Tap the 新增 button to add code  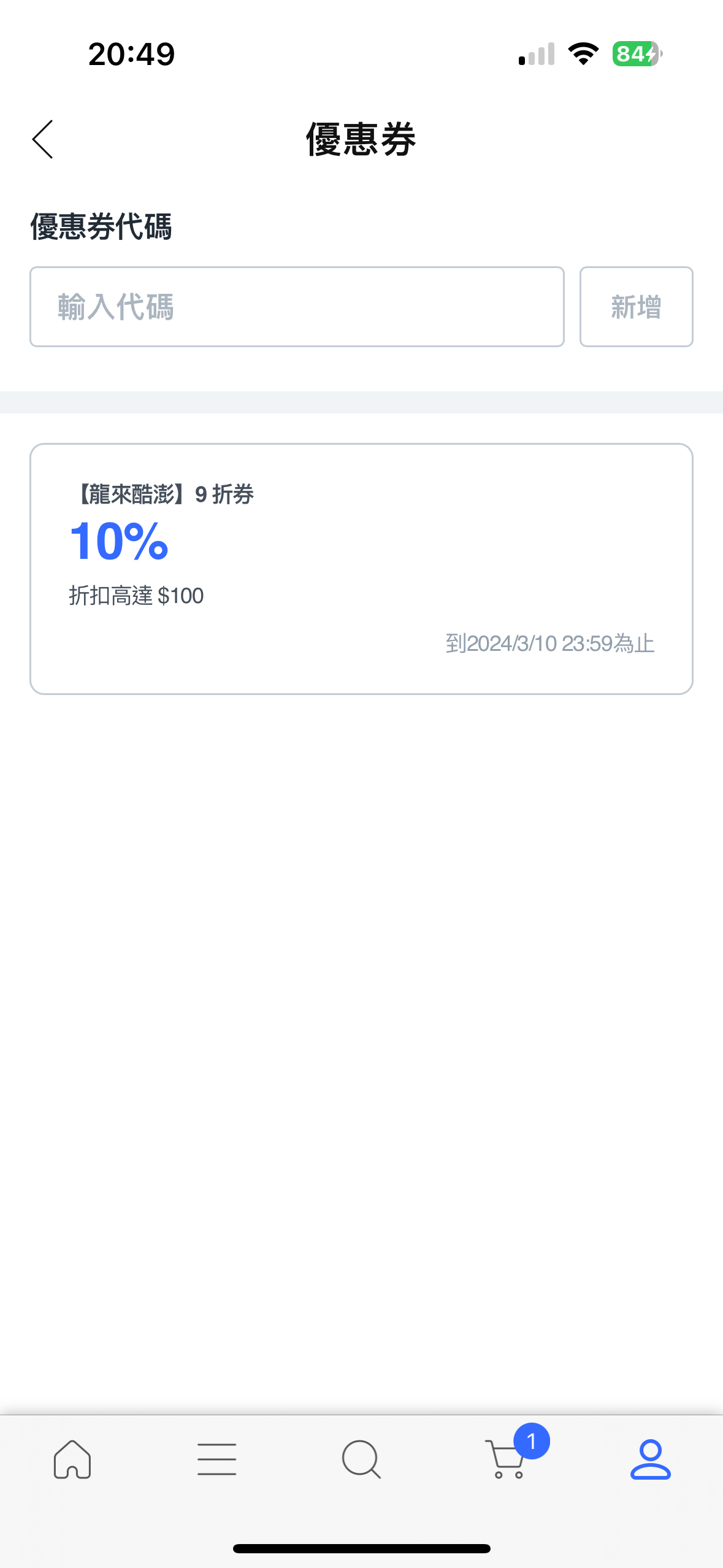tap(636, 307)
